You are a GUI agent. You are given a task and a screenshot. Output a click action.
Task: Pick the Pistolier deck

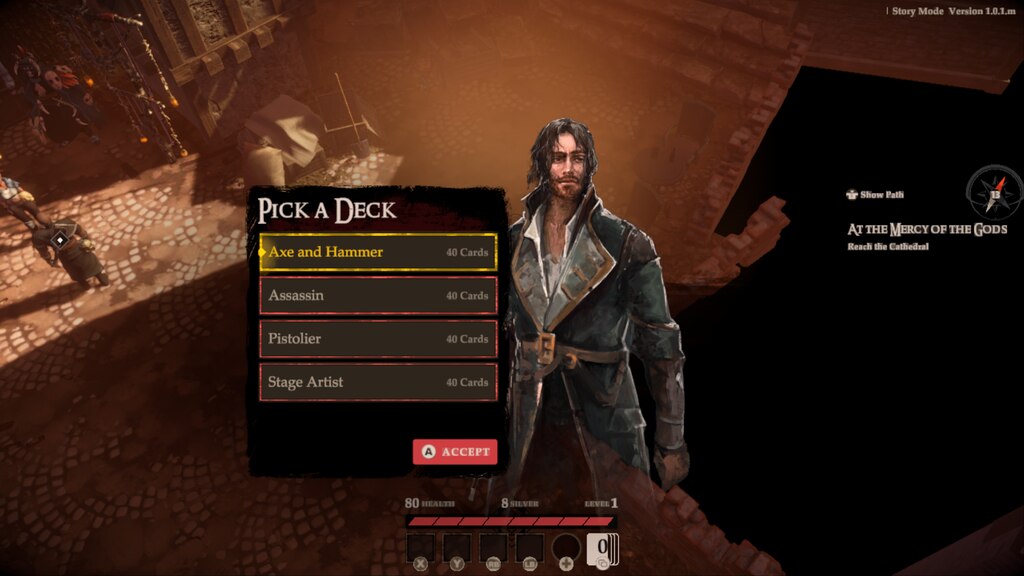[378, 338]
